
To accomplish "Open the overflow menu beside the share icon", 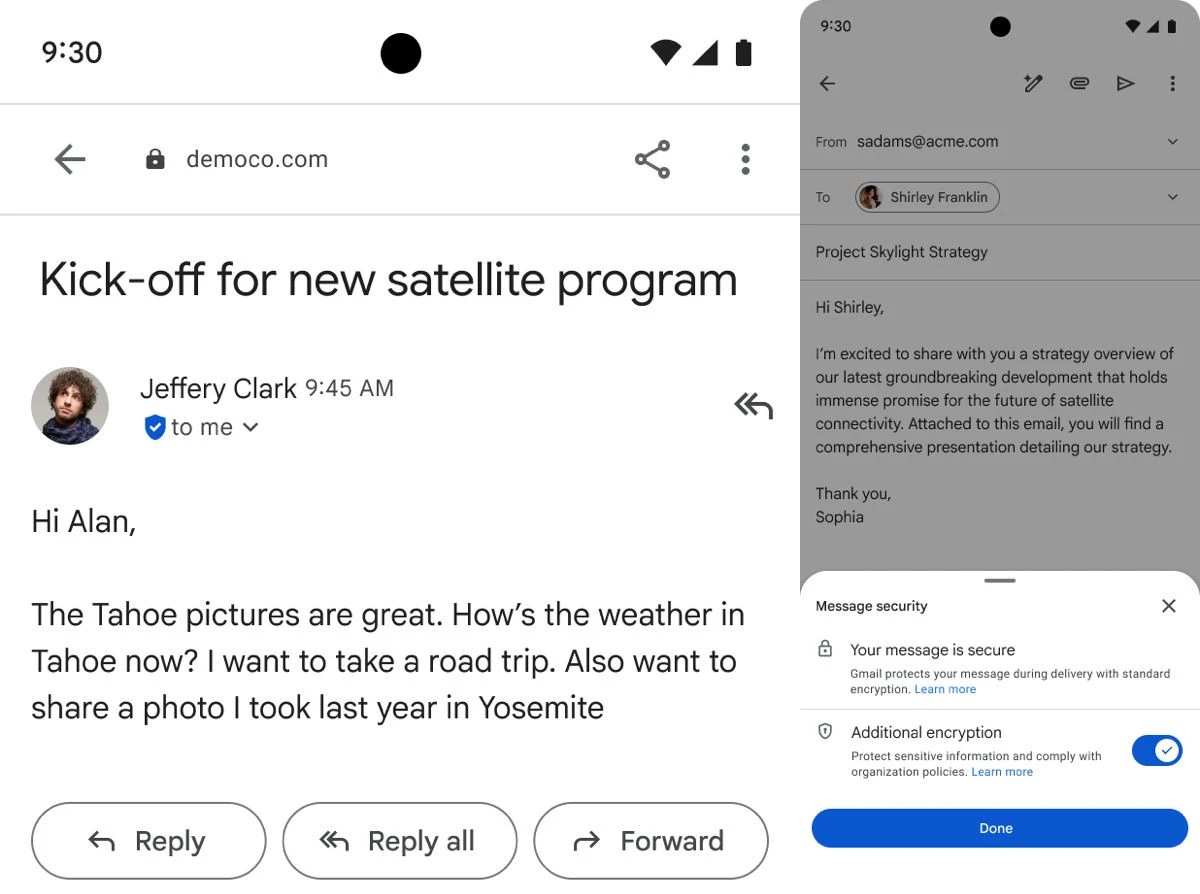I will click(x=745, y=159).
